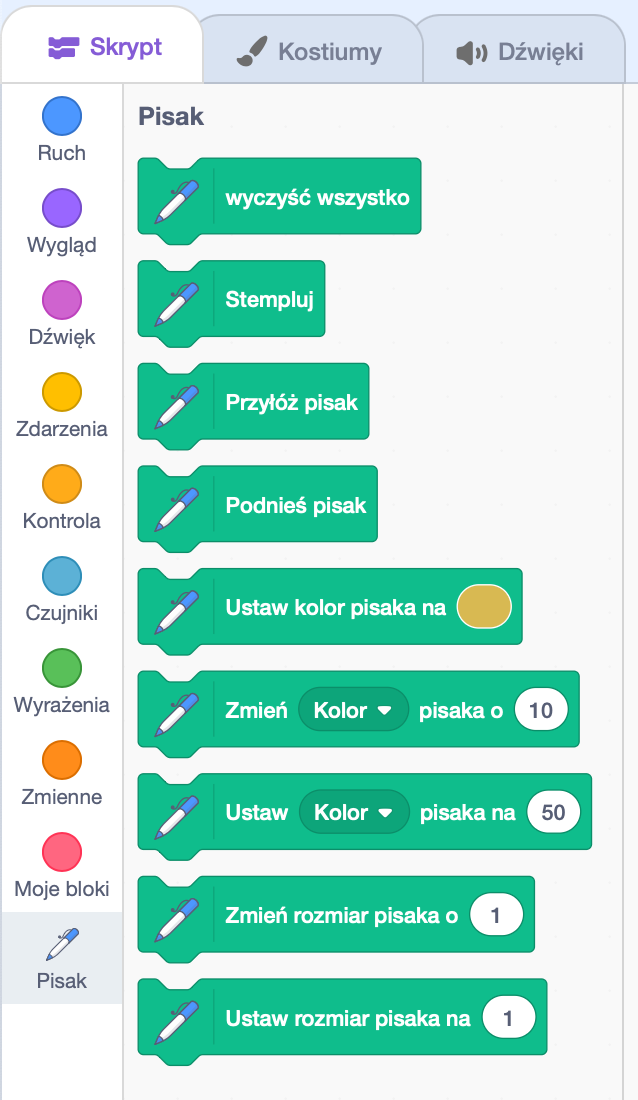Tap the 'wyczyść wszystko' block

(x=316, y=197)
